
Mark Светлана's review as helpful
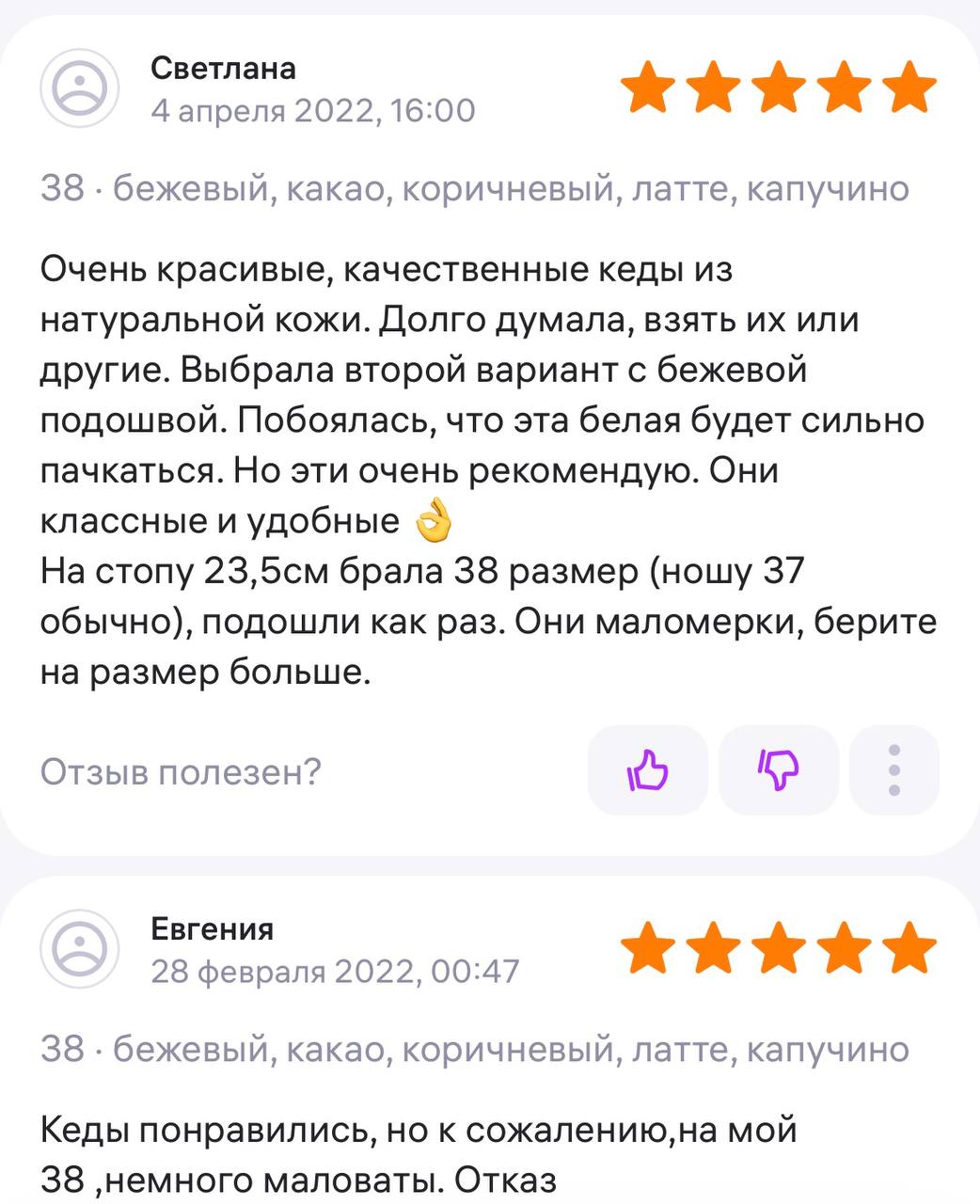647,770
